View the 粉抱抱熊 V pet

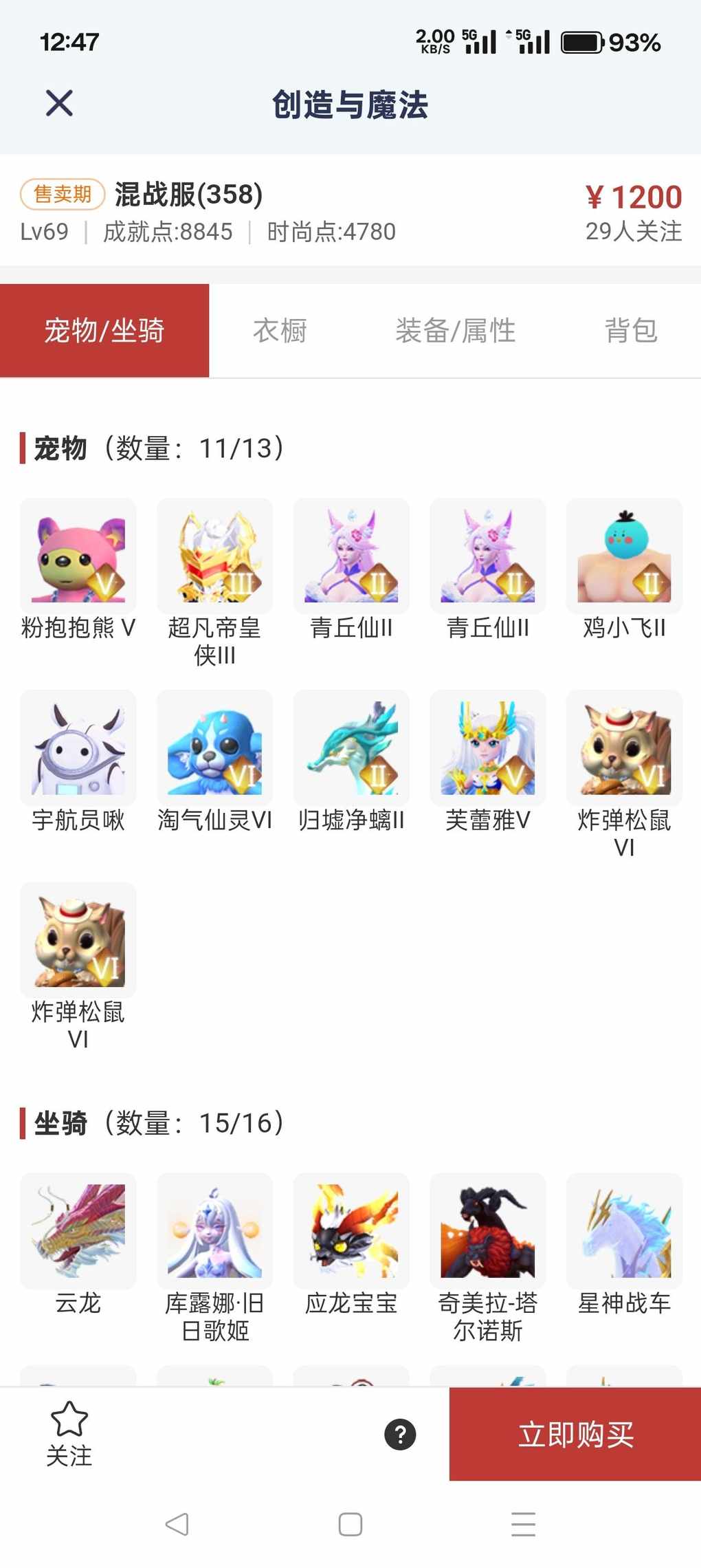78,556
